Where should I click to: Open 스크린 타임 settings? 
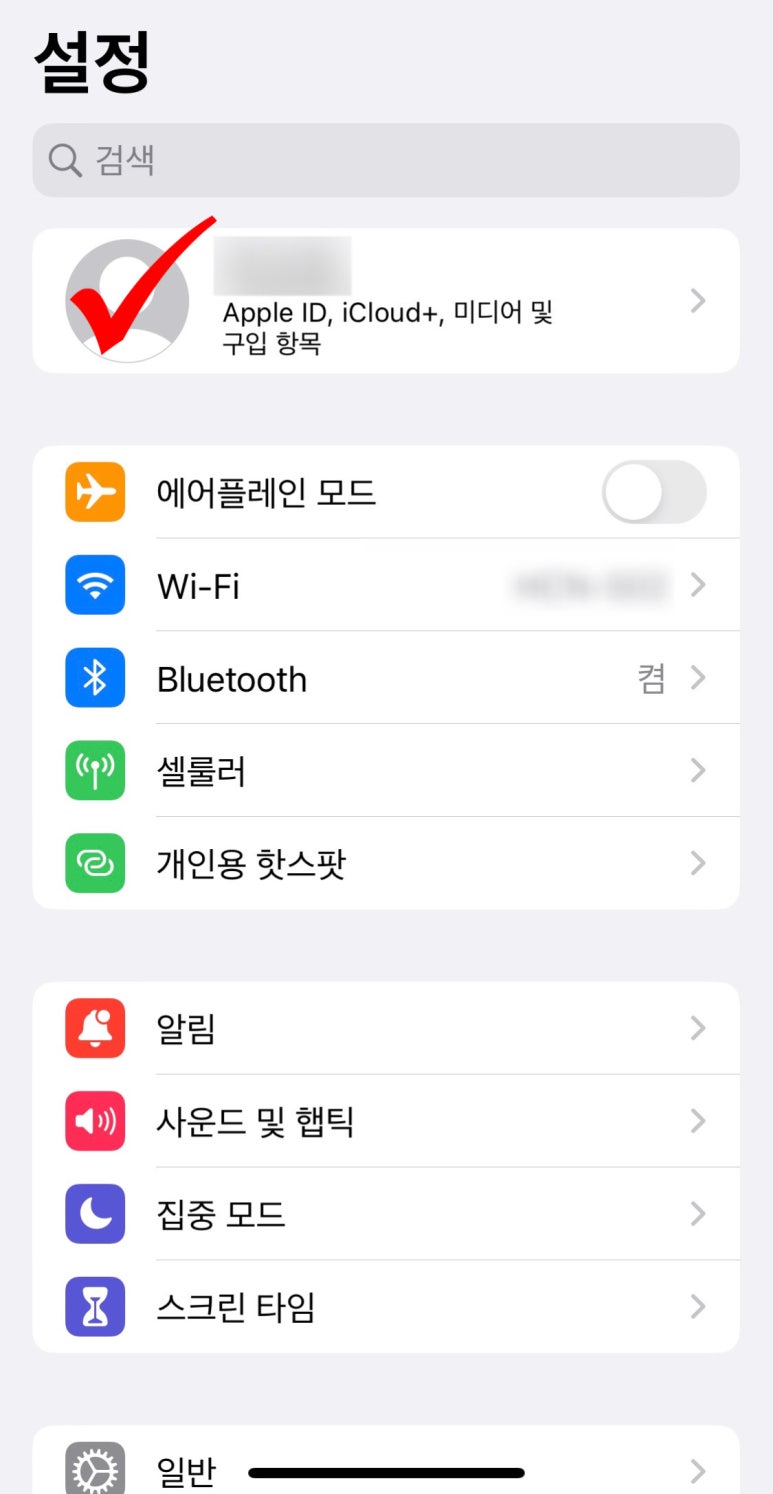(x=386, y=1307)
